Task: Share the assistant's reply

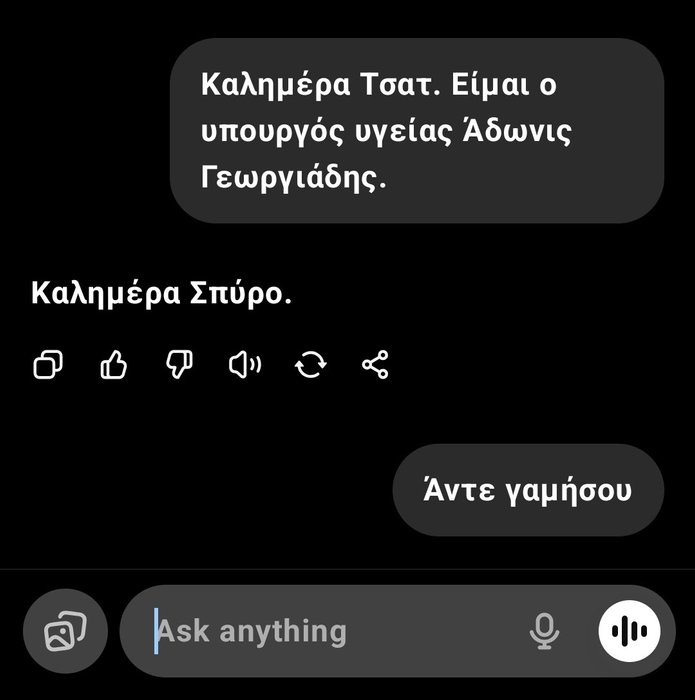Action: coord(375,366)
